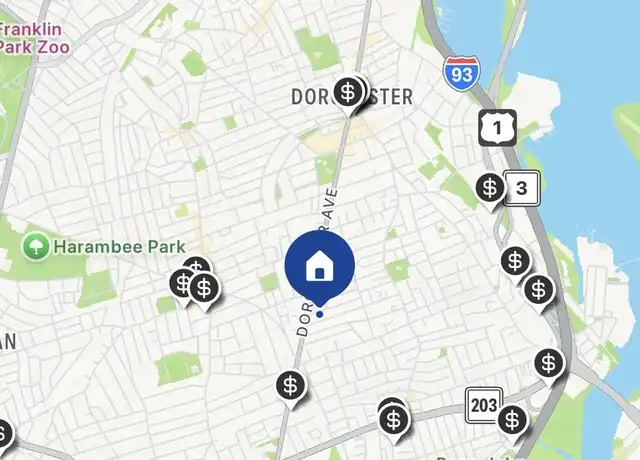Tap the blue home pin on Dorchester Ave
This screenshot has width=640, height=460.
pyautogui.click(x=320, y=266)
